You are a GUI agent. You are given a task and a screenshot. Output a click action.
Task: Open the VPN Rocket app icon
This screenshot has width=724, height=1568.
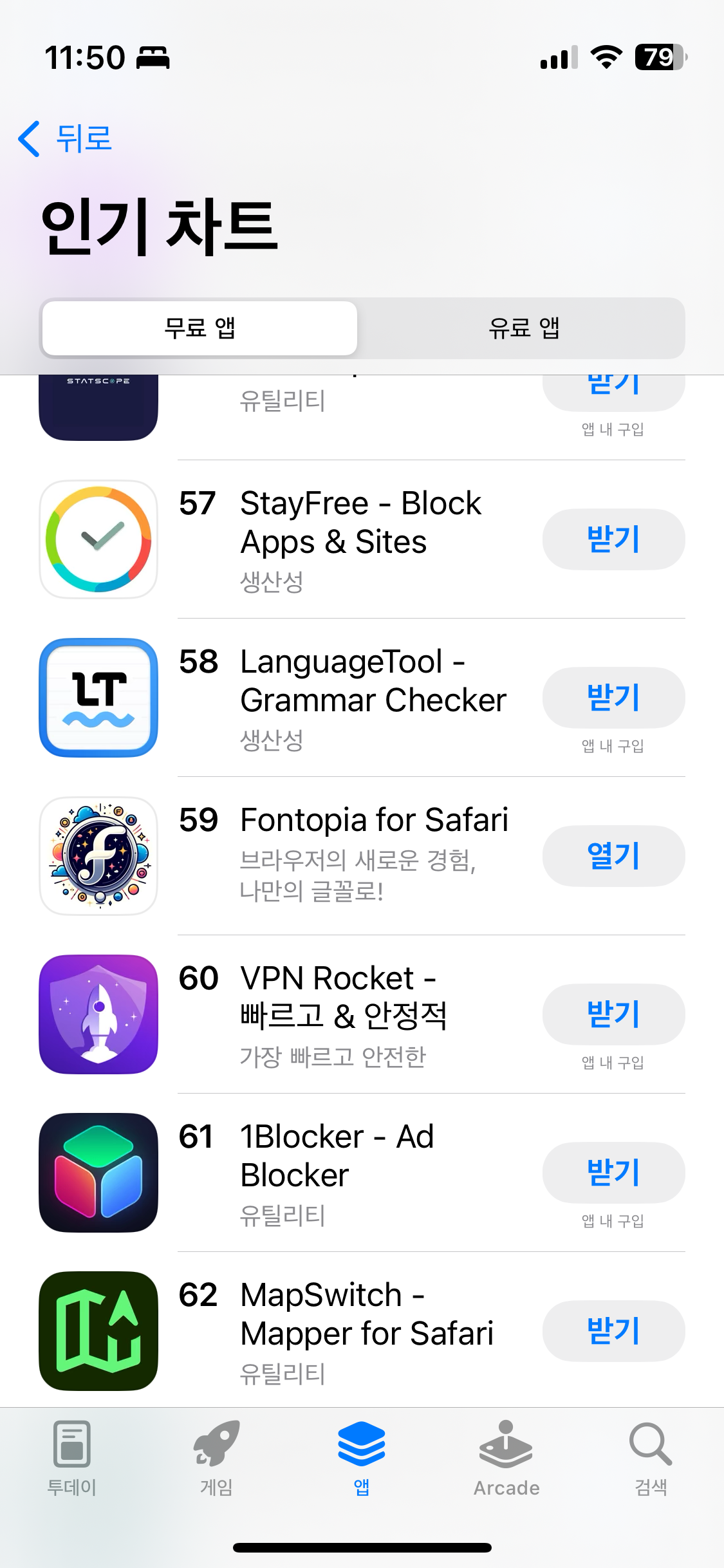(x=98, y=1014)
